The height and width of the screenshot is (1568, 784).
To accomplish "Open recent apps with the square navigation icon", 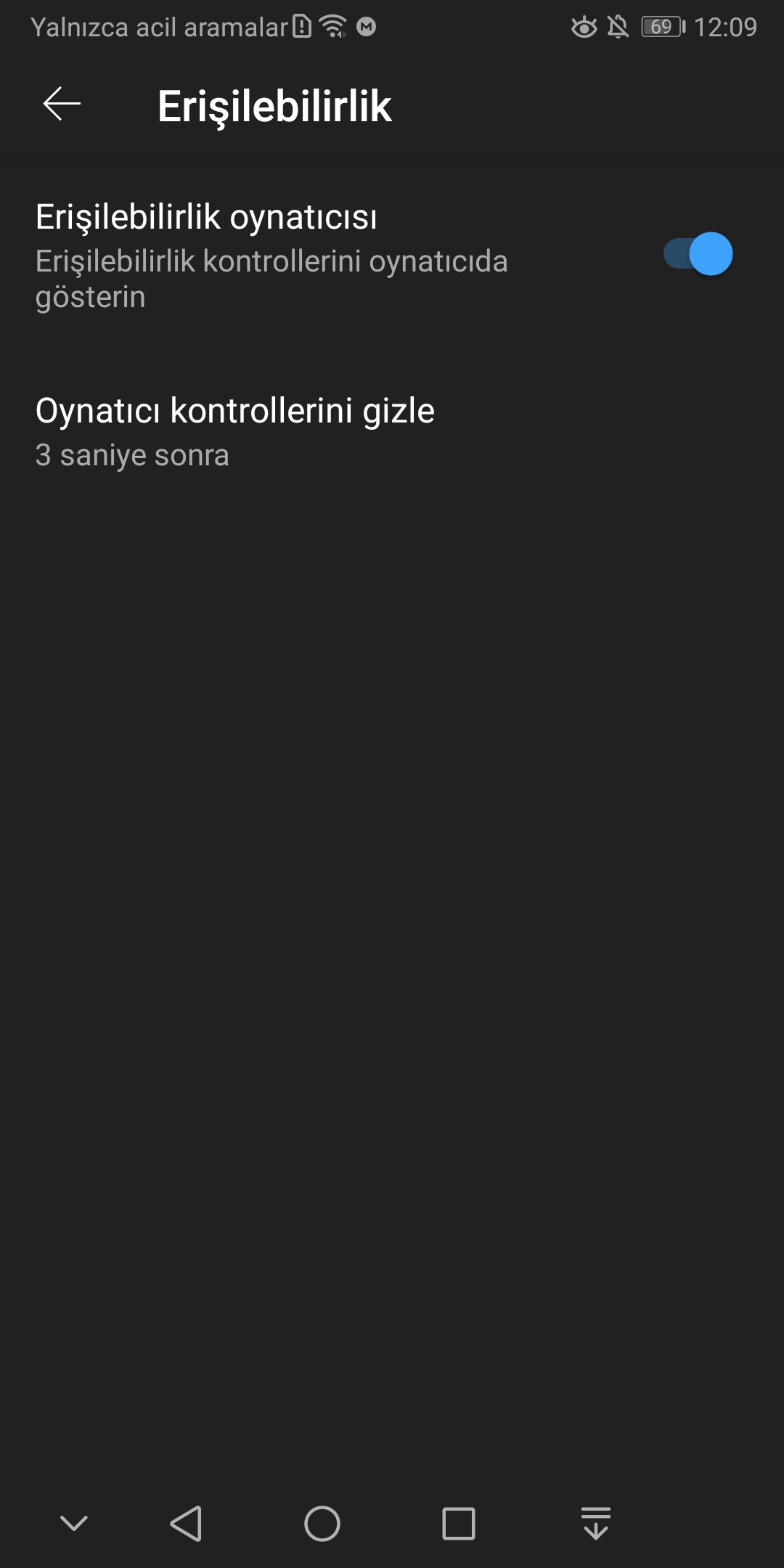I will coord(456,1523).
